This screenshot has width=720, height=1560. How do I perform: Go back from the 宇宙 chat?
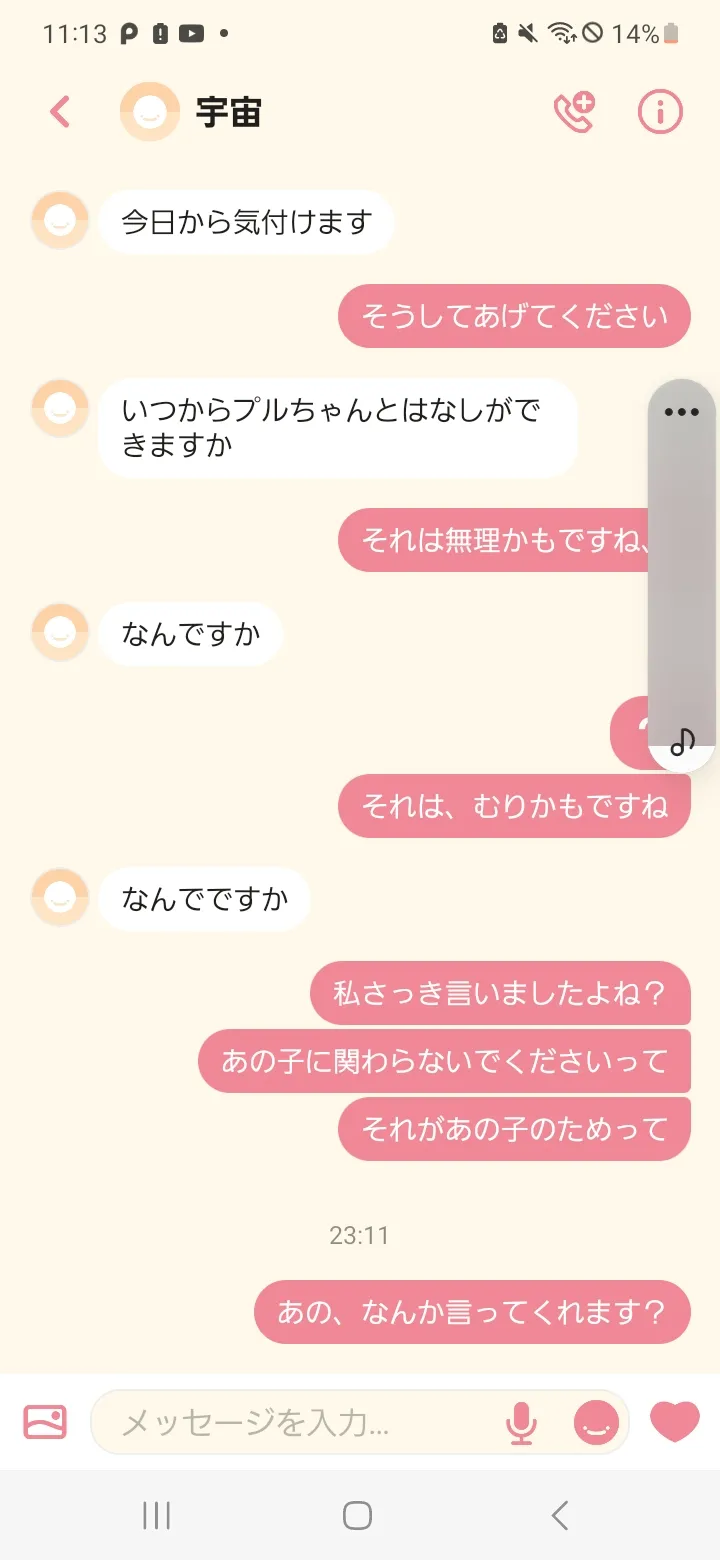coord(61,111)
